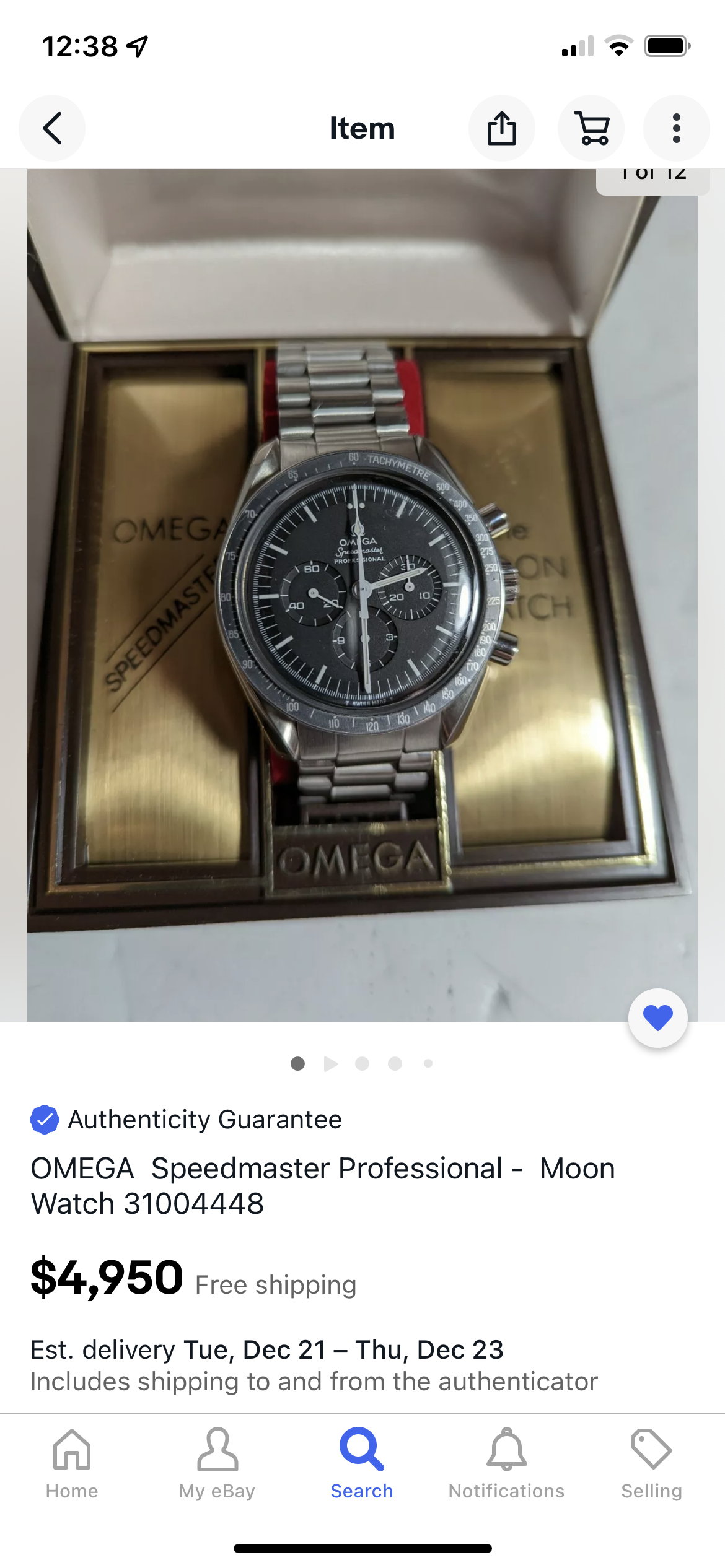This screenshot has height=1568, width=725.
Task: Switch to the Selling tab
Action: tap(651, 1463)
